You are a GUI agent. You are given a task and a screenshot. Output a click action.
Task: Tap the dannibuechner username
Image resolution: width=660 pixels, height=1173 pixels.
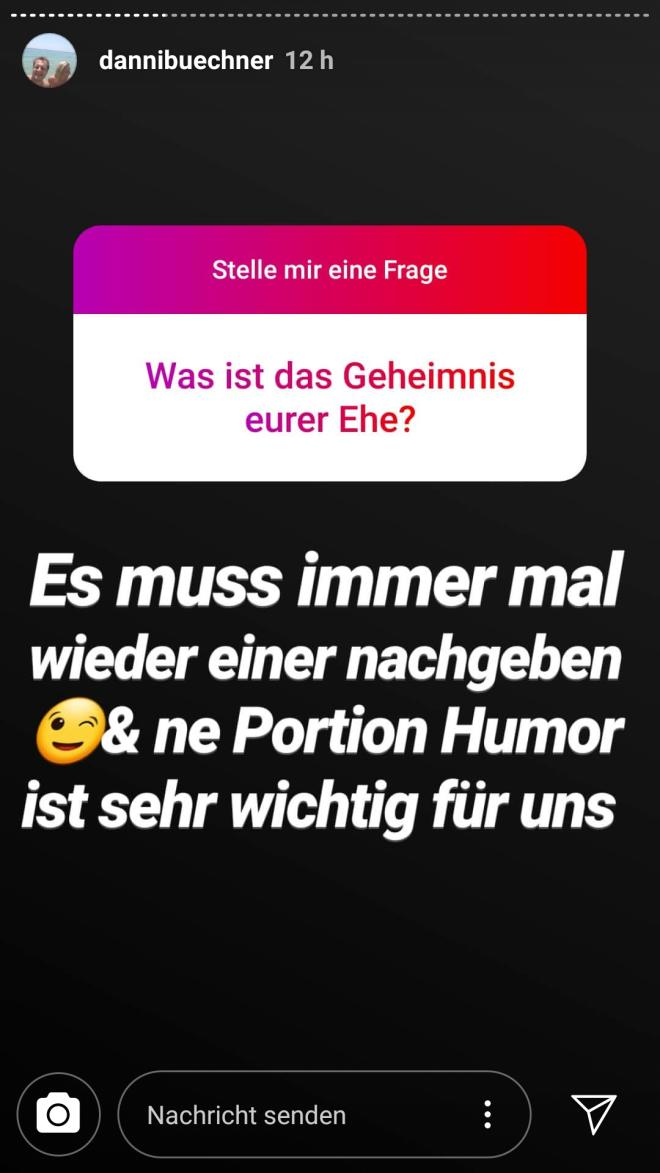pyautogui.click(x=186, y=60)
